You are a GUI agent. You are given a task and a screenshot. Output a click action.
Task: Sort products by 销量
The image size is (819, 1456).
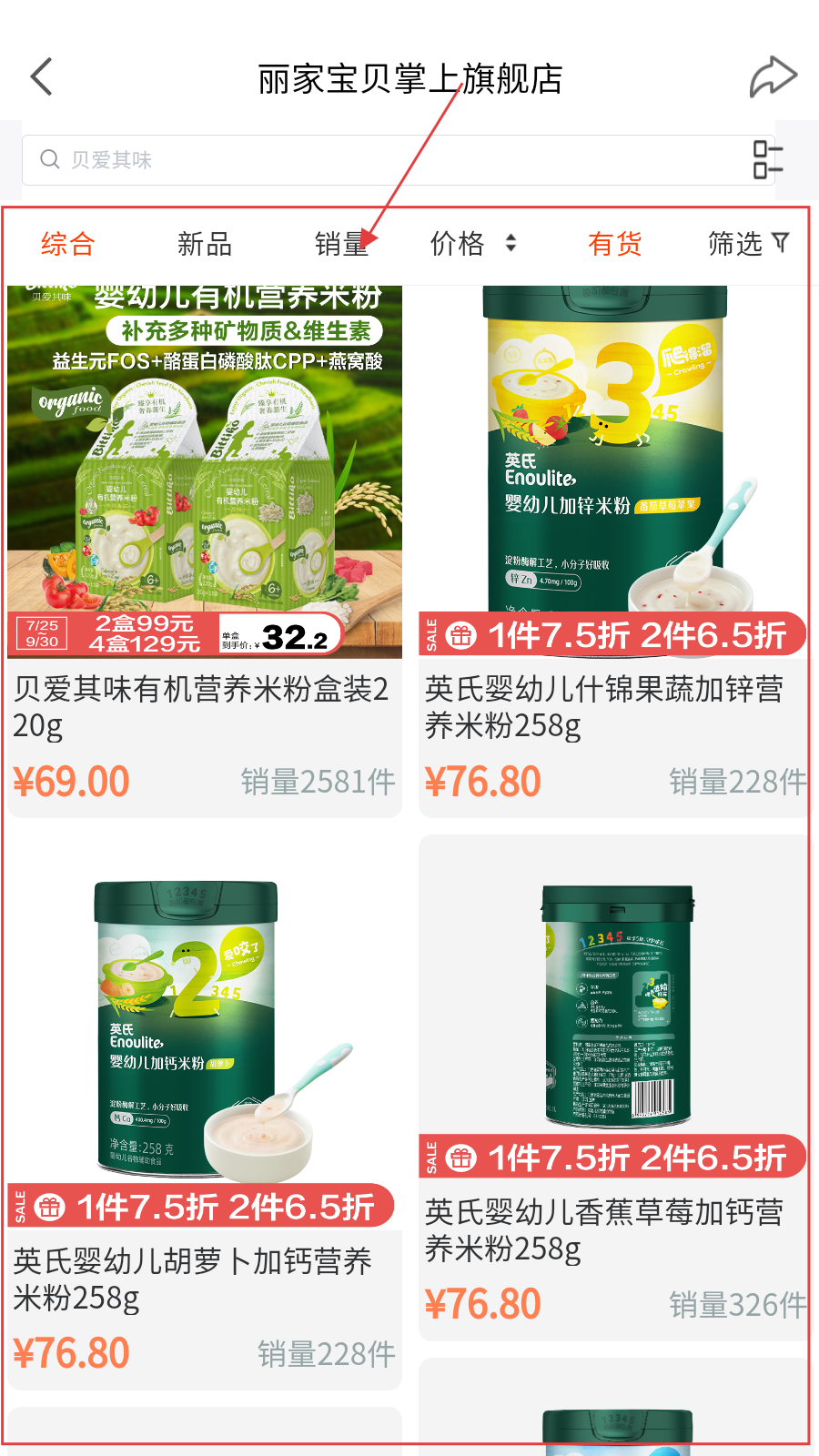pos(341,244)
